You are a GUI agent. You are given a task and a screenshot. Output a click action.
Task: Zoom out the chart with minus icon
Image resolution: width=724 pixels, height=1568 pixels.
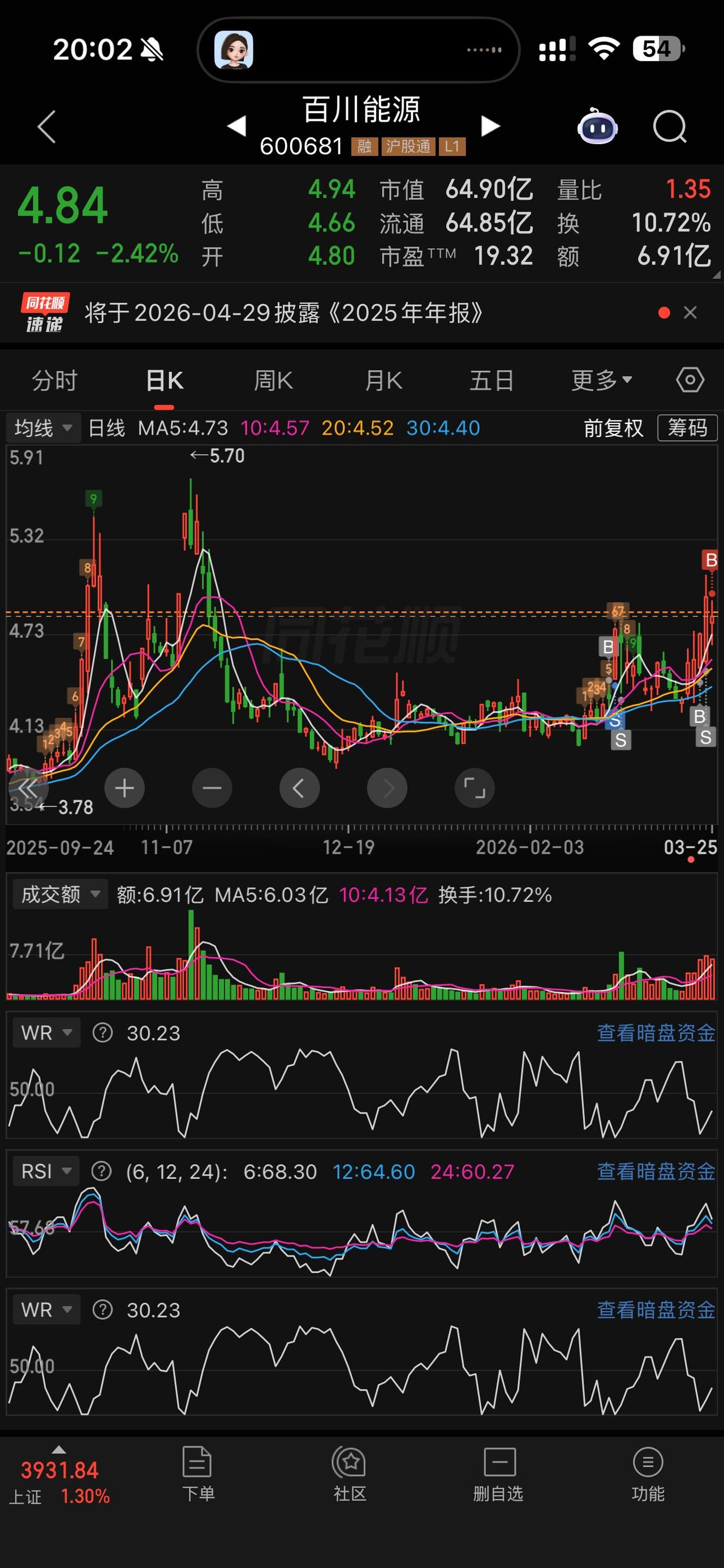tap(212, 787)
